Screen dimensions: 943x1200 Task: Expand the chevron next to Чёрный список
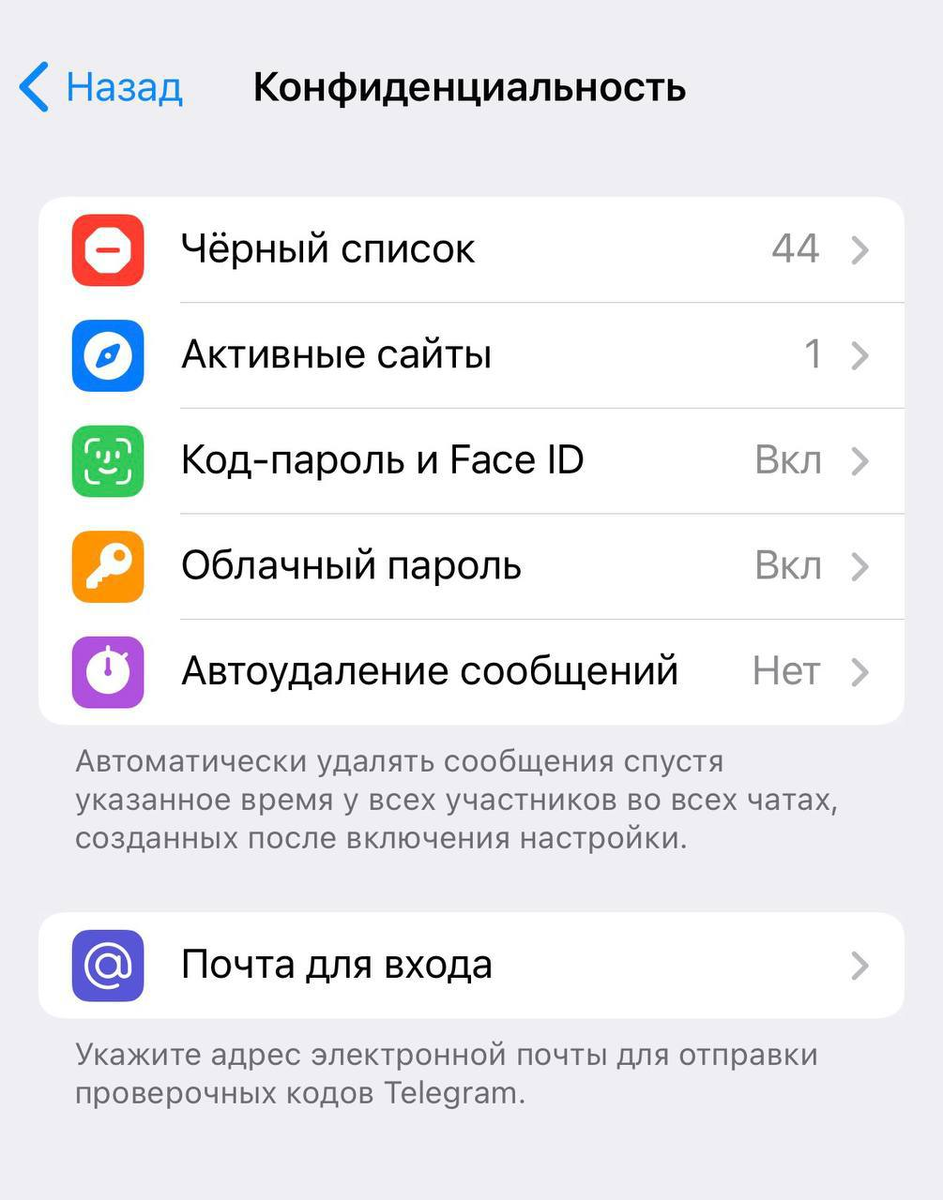860,250
